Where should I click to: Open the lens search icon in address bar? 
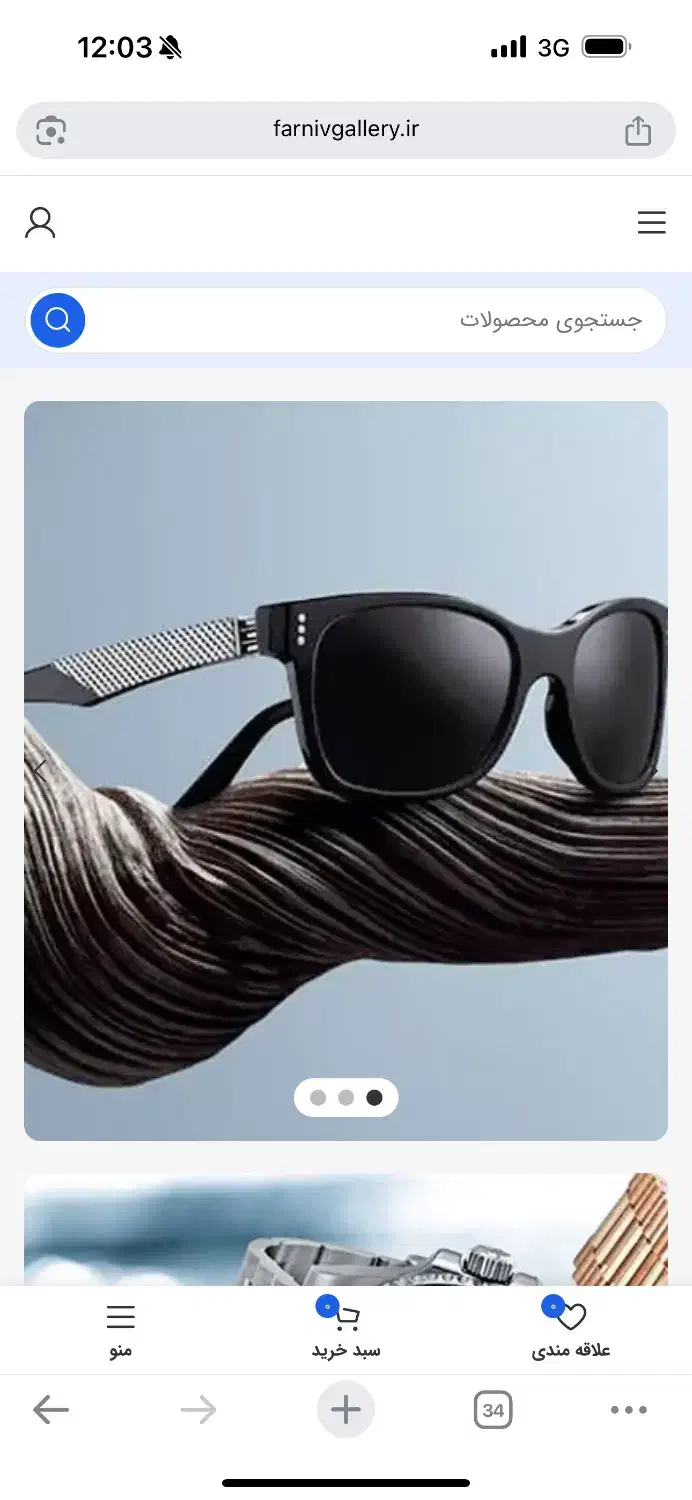point(51,130)
